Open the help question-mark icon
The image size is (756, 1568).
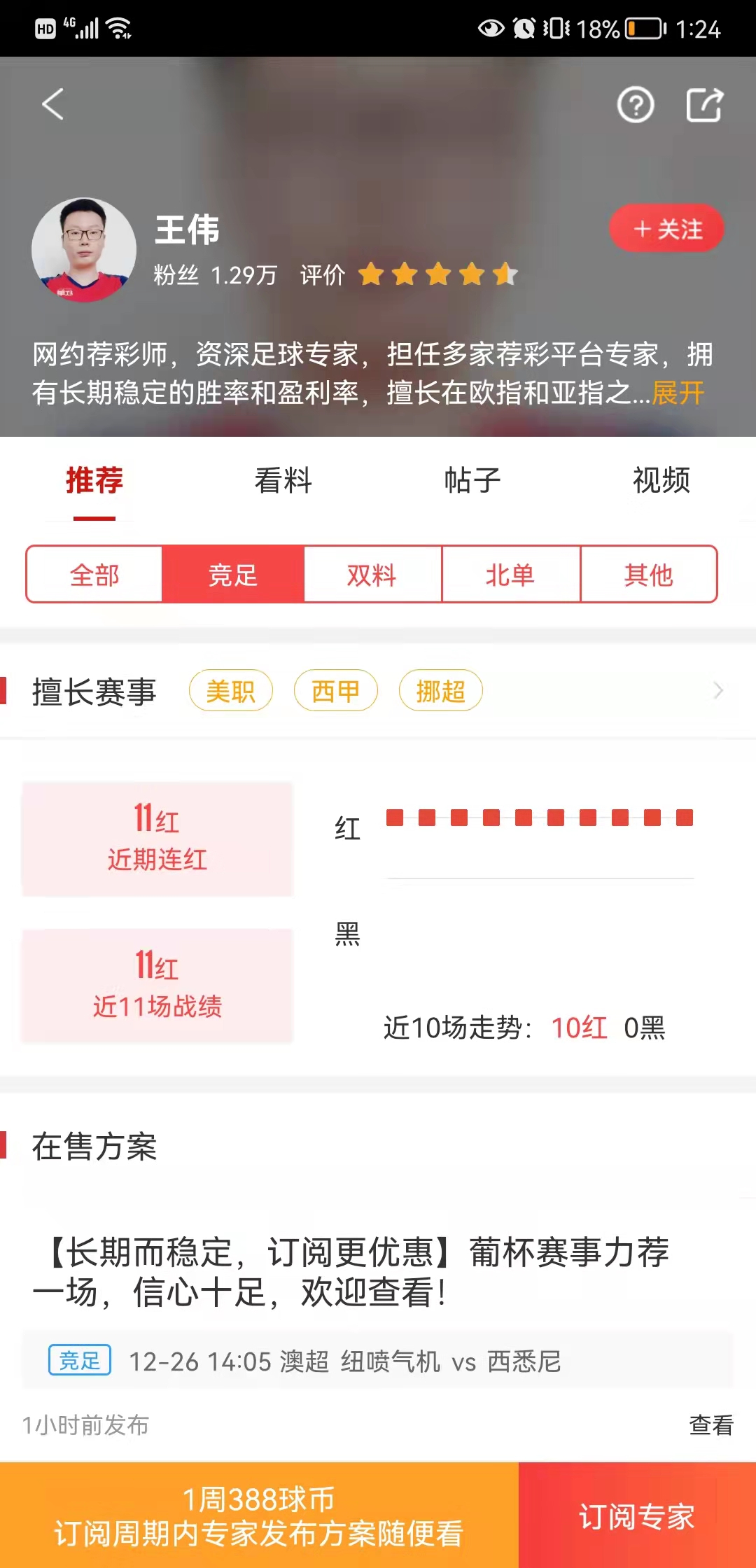click(635, 106)
